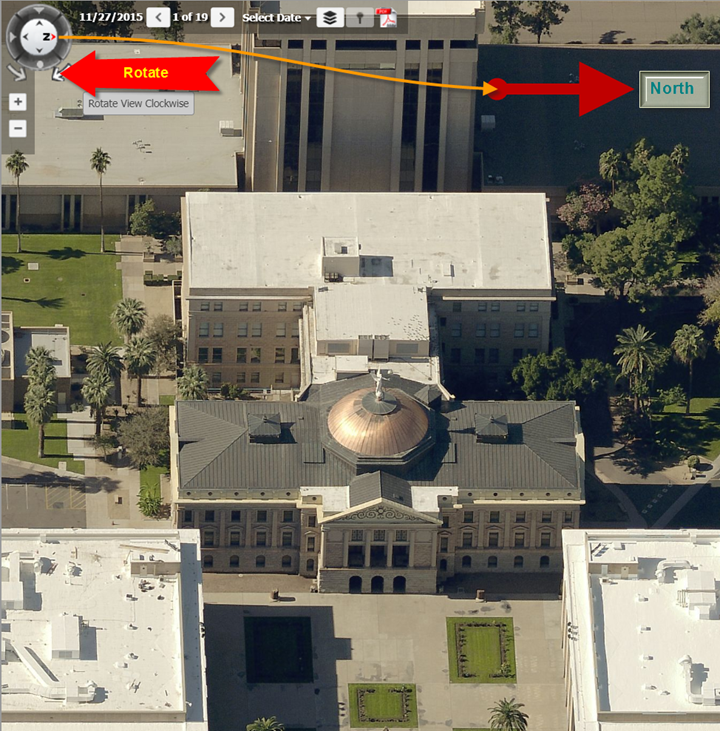Open the Select Date dropdown
Image resolution: width=720 pixels, height=731 pixels.
pyautogui.click(x=277, y=17)
